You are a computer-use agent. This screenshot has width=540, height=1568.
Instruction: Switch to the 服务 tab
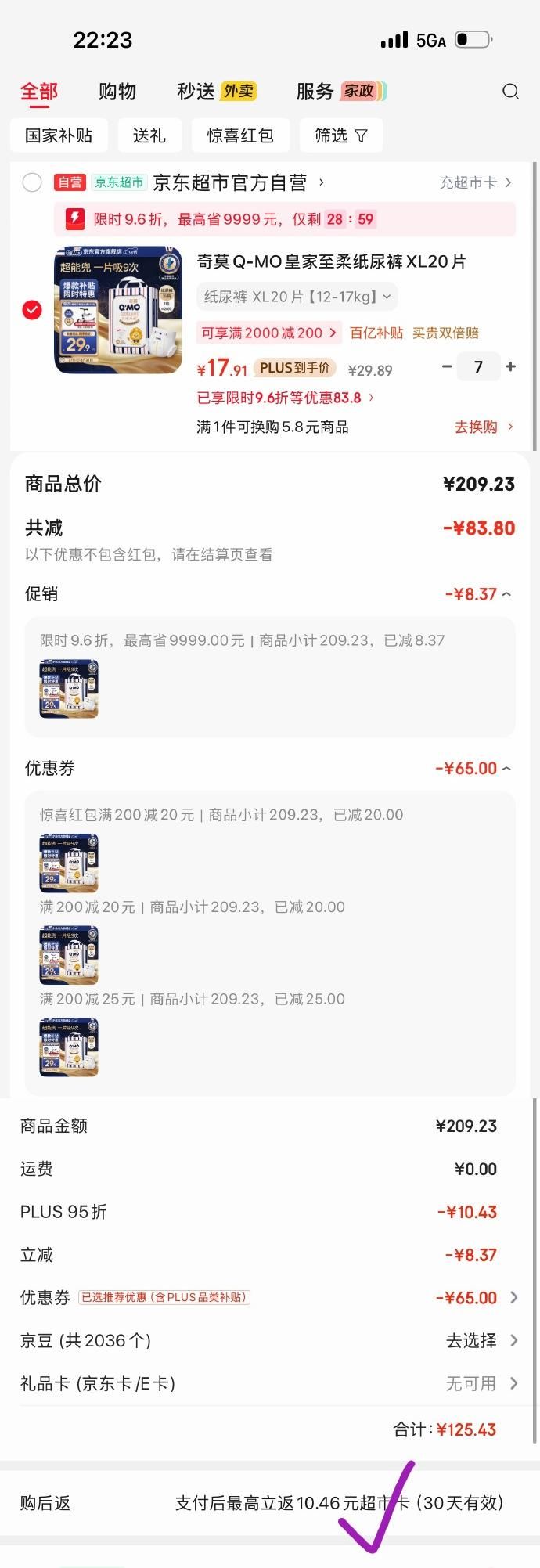(315, 92)
